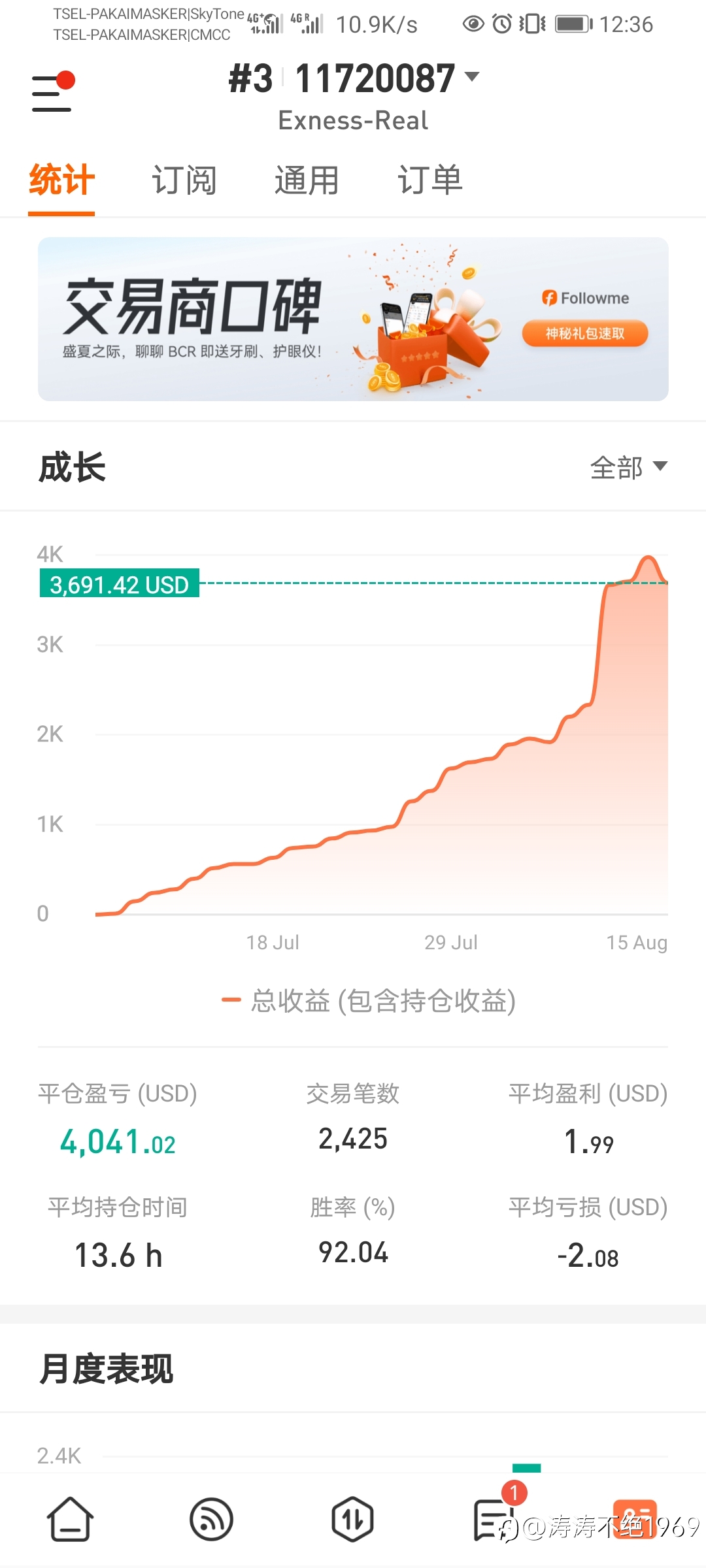The image size is (706, 1568).
Task: Open the trading tab with up-down arrows
Action: point(352,1519)
